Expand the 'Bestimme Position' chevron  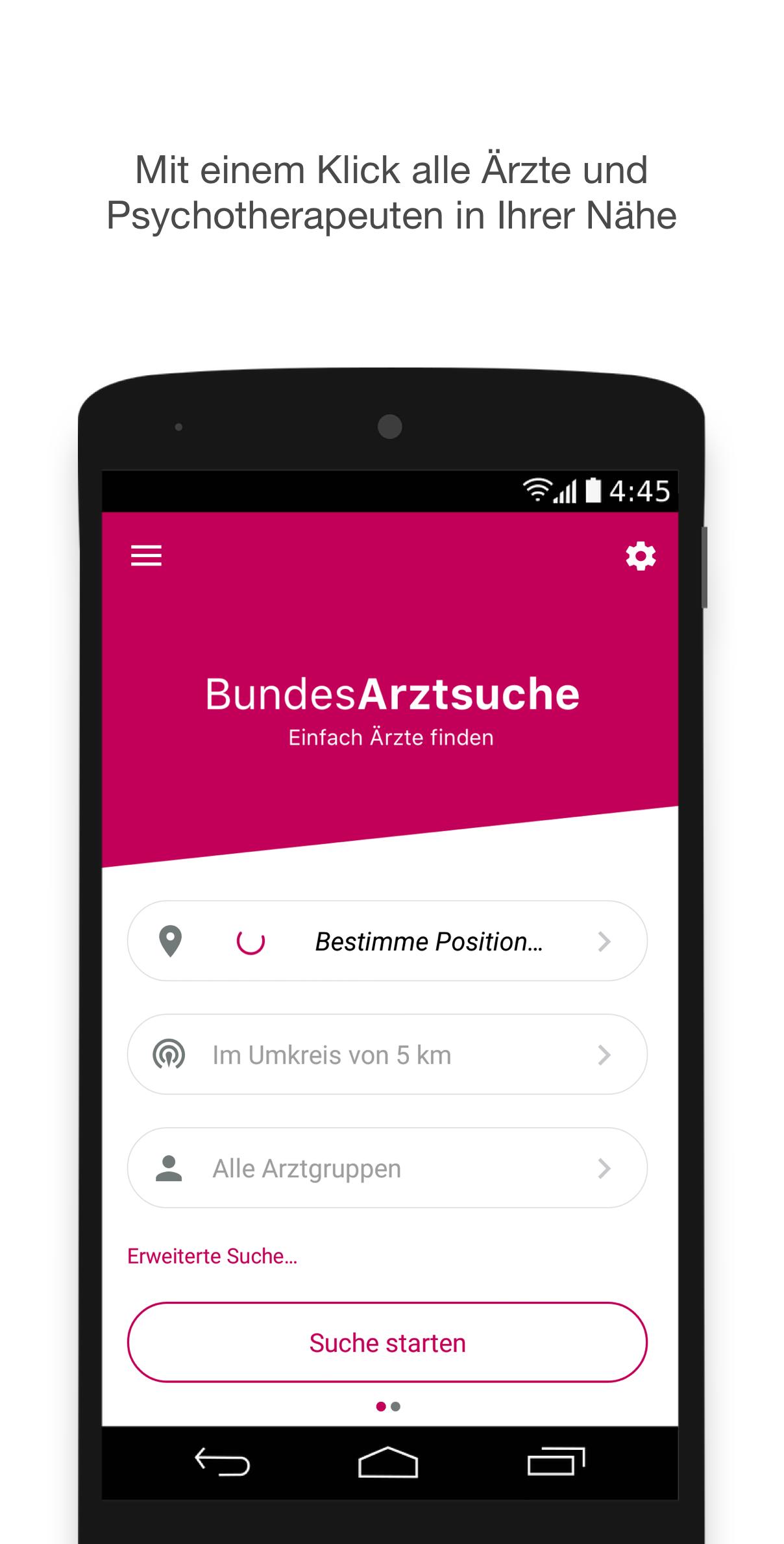click(x=605, y=941)
